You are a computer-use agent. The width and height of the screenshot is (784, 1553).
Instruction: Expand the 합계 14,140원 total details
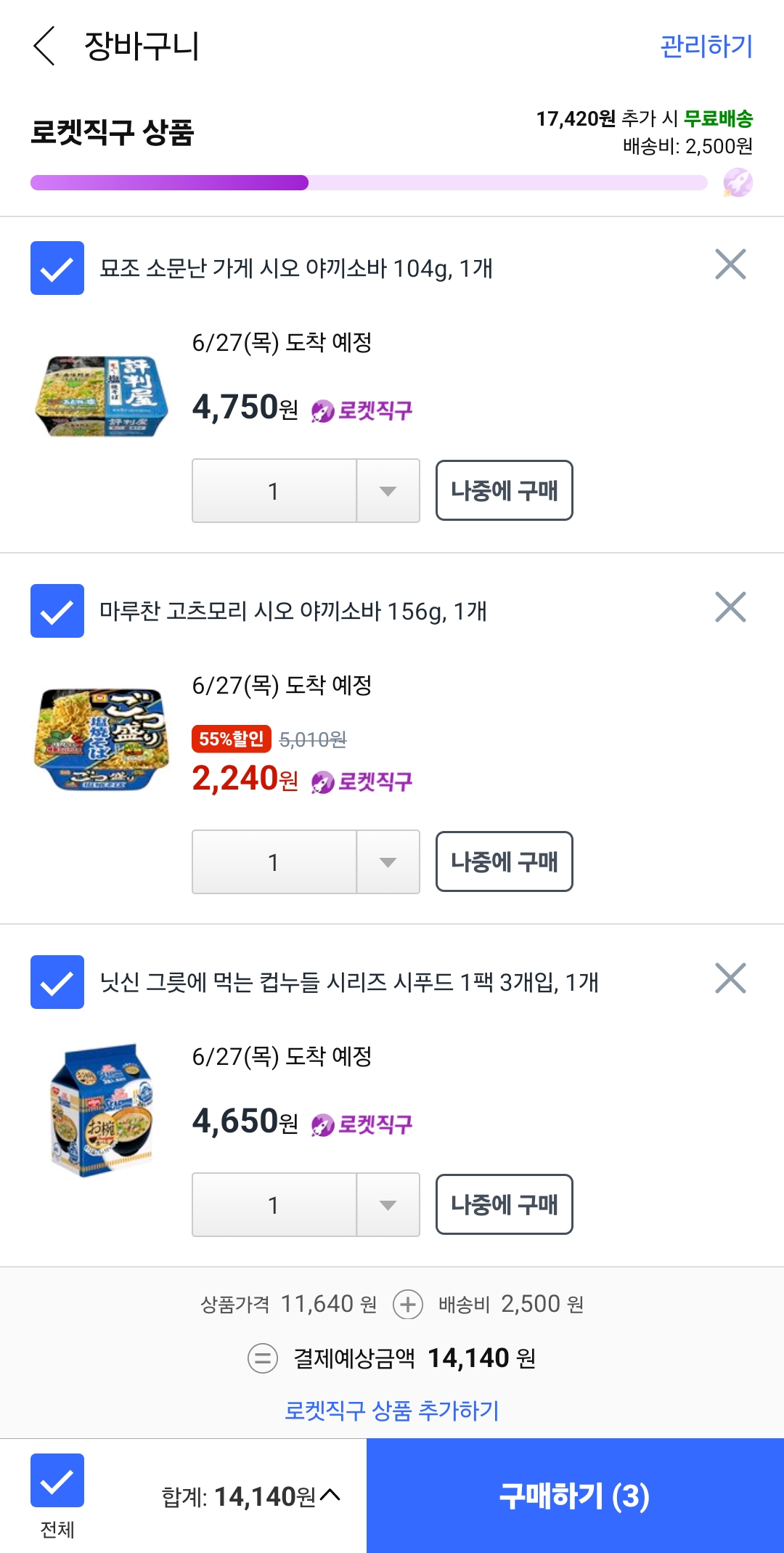tap(250, 1496)
